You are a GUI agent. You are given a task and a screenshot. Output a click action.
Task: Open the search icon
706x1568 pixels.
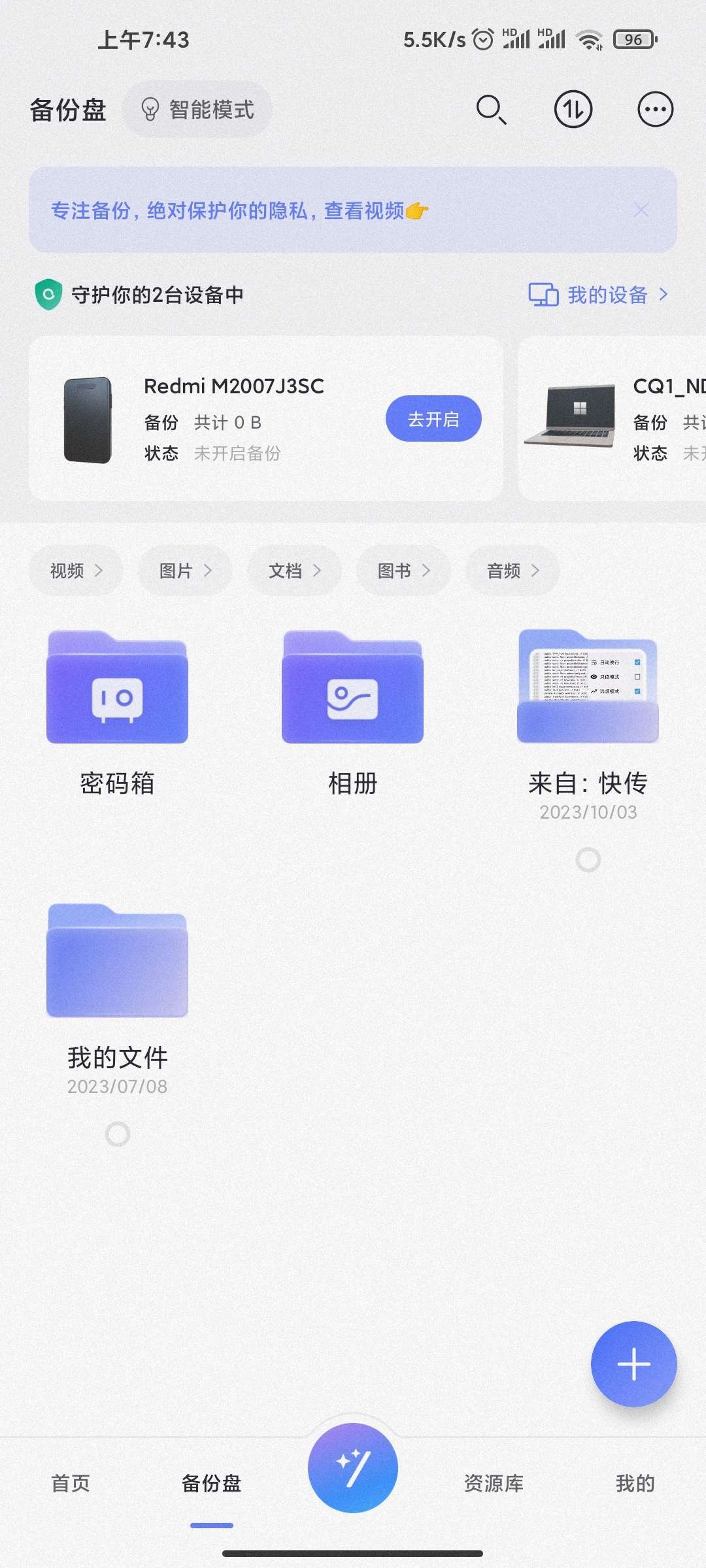pos(491,109)
